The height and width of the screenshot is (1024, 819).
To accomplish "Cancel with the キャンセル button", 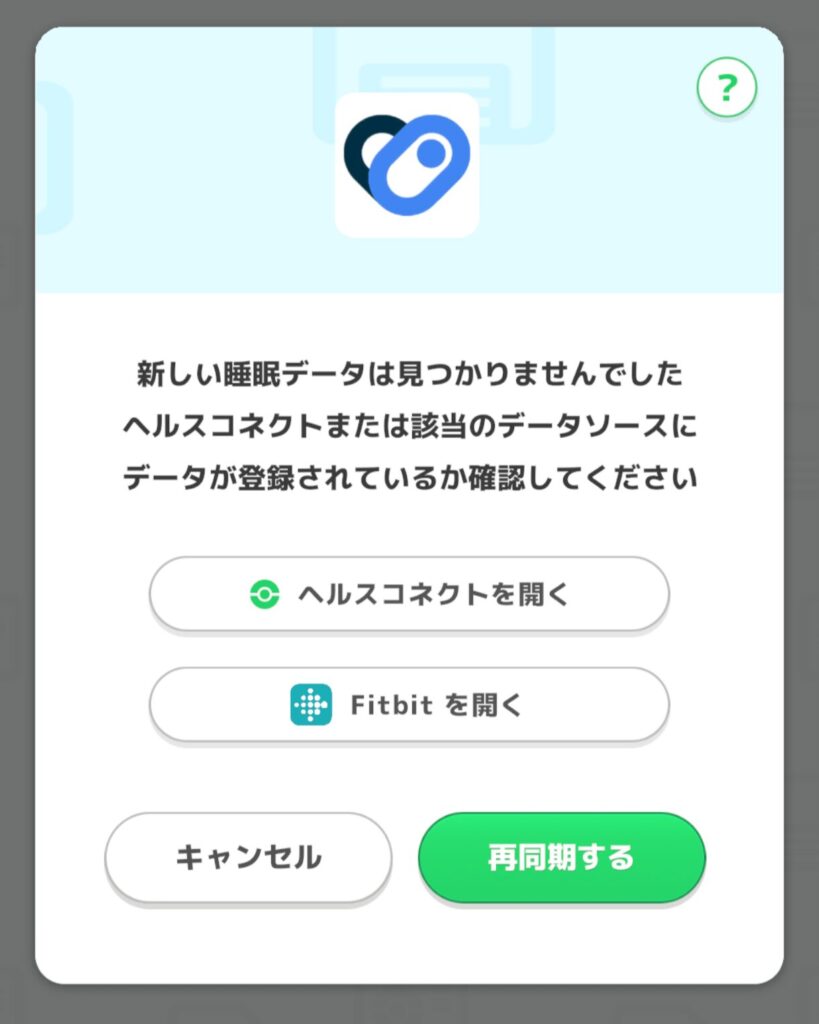I will tap(248, 857).
